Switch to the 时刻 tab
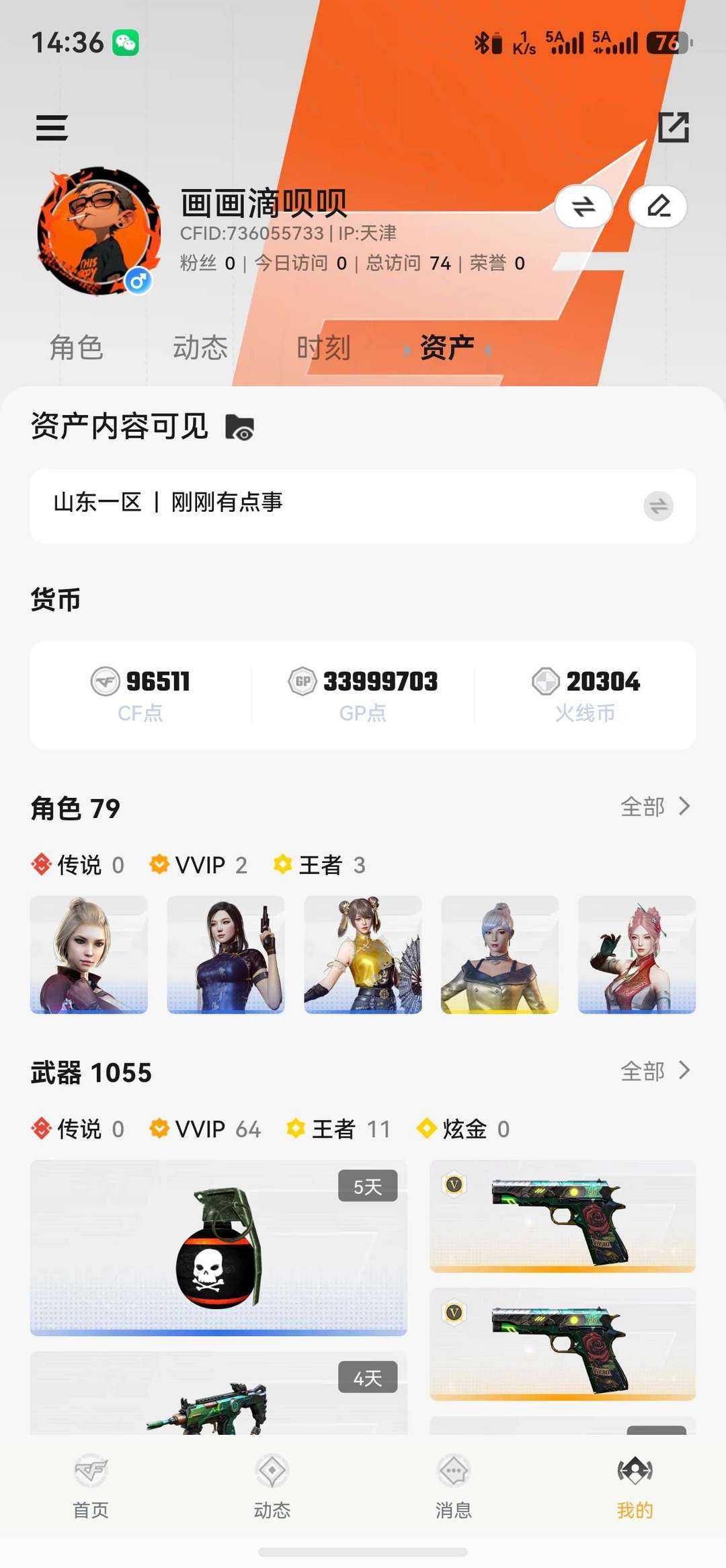Image resolution: width=726 pixels, height=1568 pixels. 321,348
